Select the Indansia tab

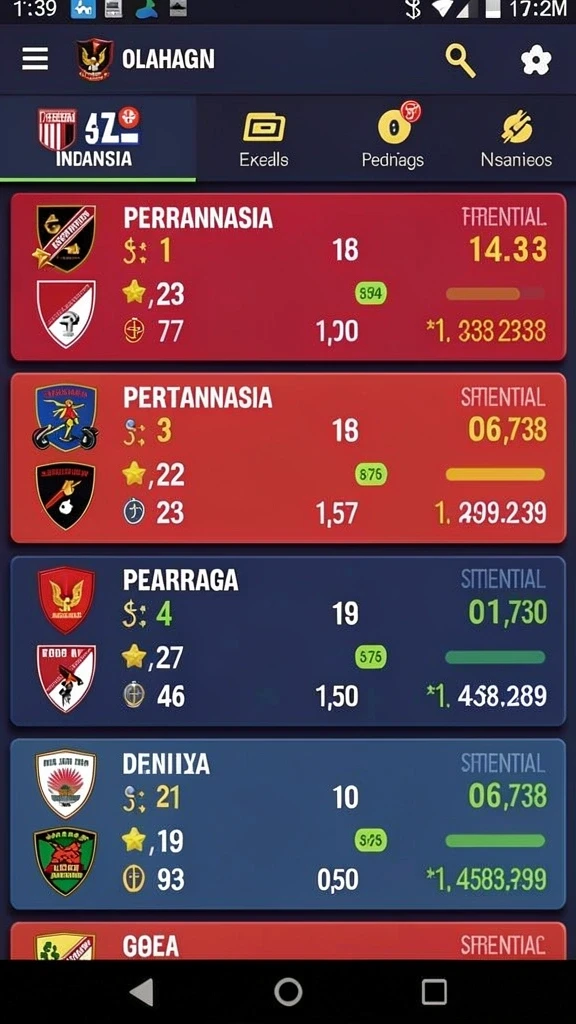[98, 138]
